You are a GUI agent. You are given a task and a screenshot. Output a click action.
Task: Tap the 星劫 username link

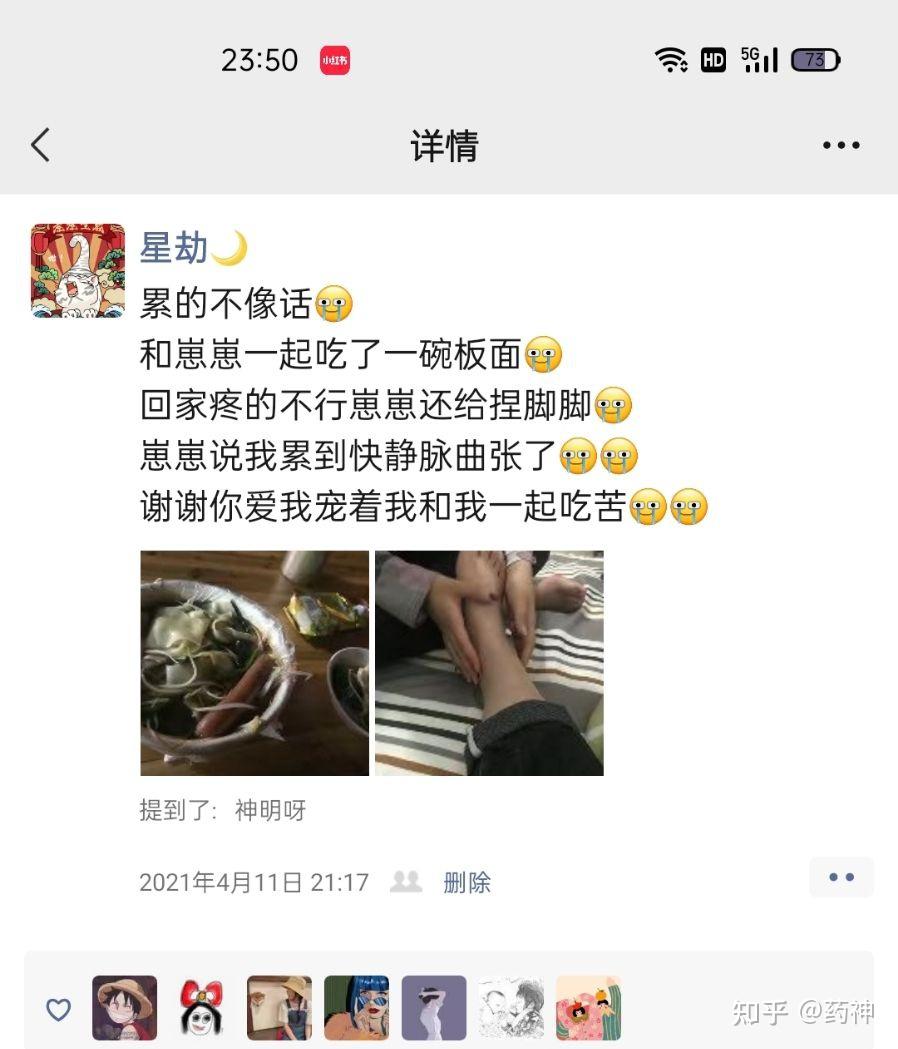(x=175, y=249)
